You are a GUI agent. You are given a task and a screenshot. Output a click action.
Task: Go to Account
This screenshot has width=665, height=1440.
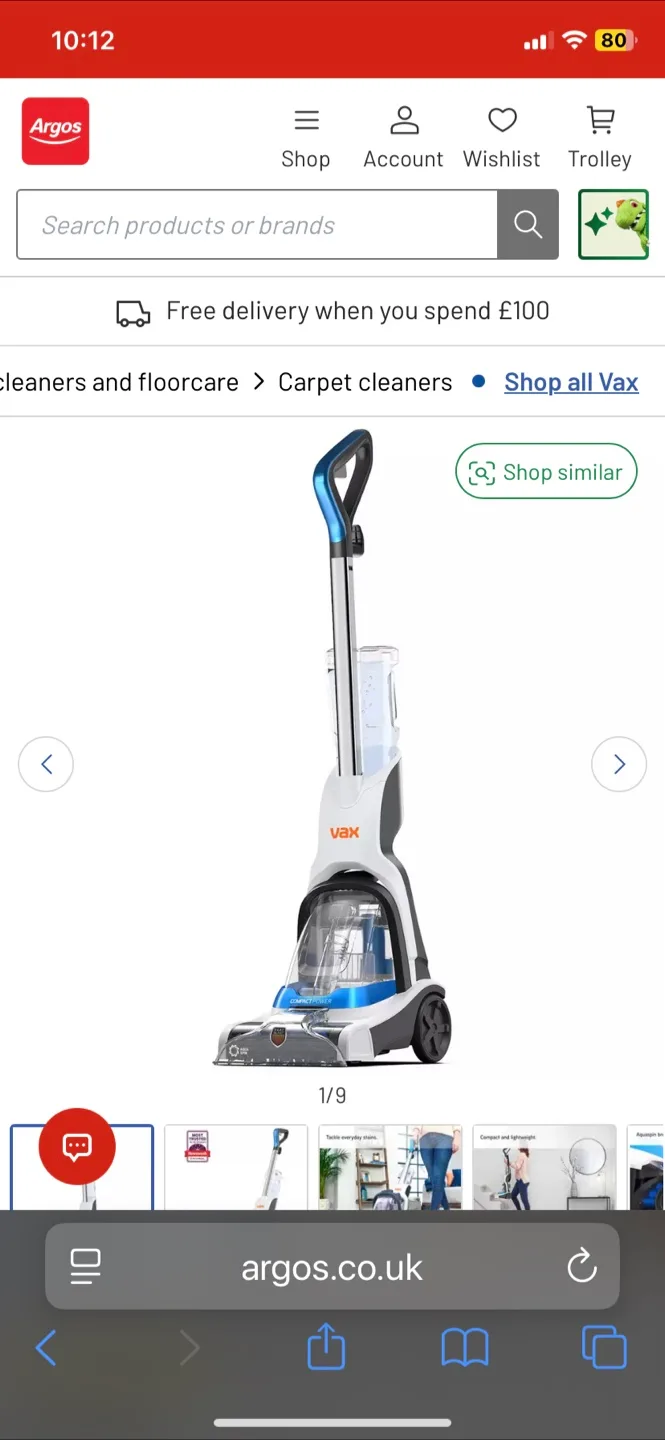tap(403, 139)
